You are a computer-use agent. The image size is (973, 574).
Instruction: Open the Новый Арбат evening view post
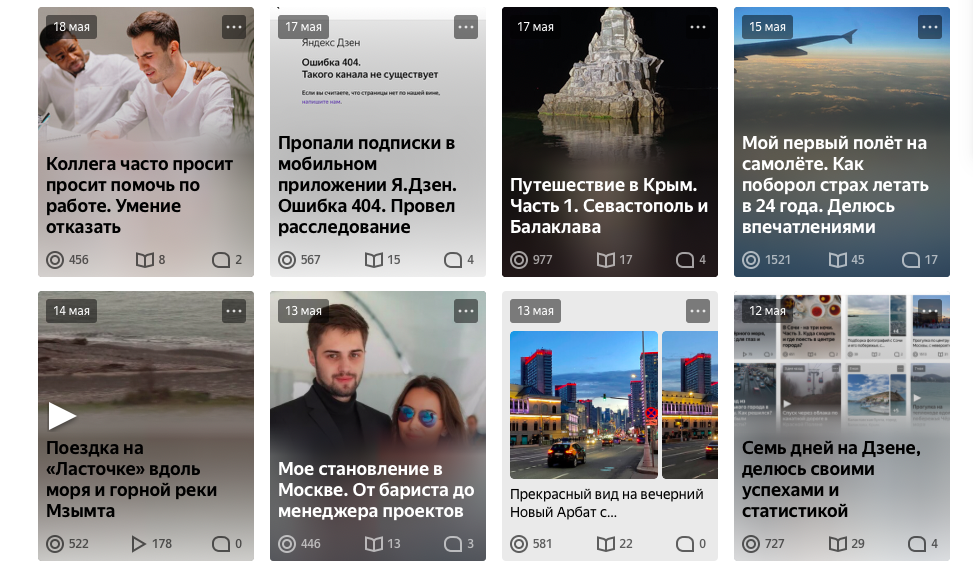coord(607,503)
